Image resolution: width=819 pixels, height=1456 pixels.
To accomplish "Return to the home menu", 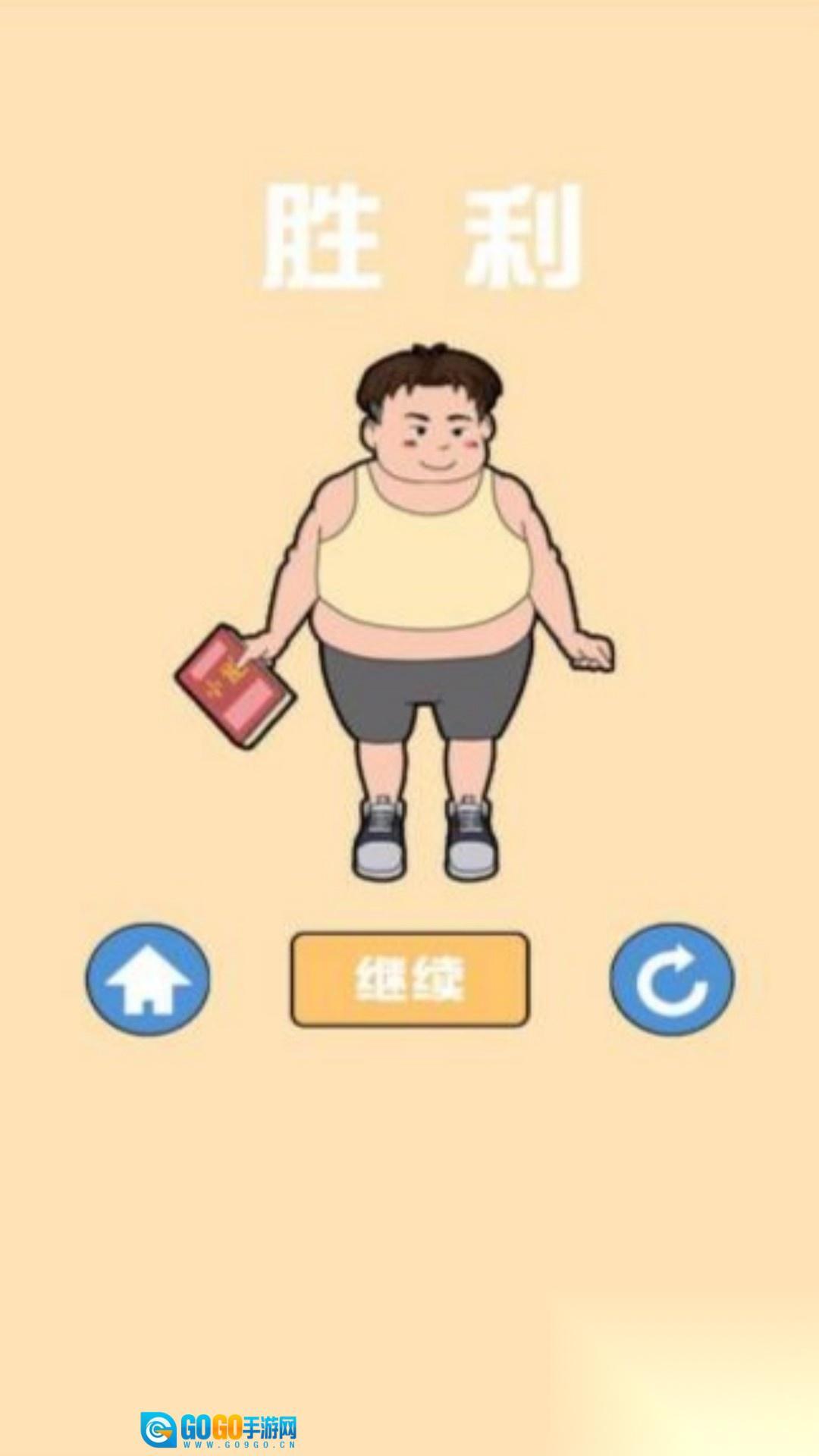I will (x=147, y=979).
